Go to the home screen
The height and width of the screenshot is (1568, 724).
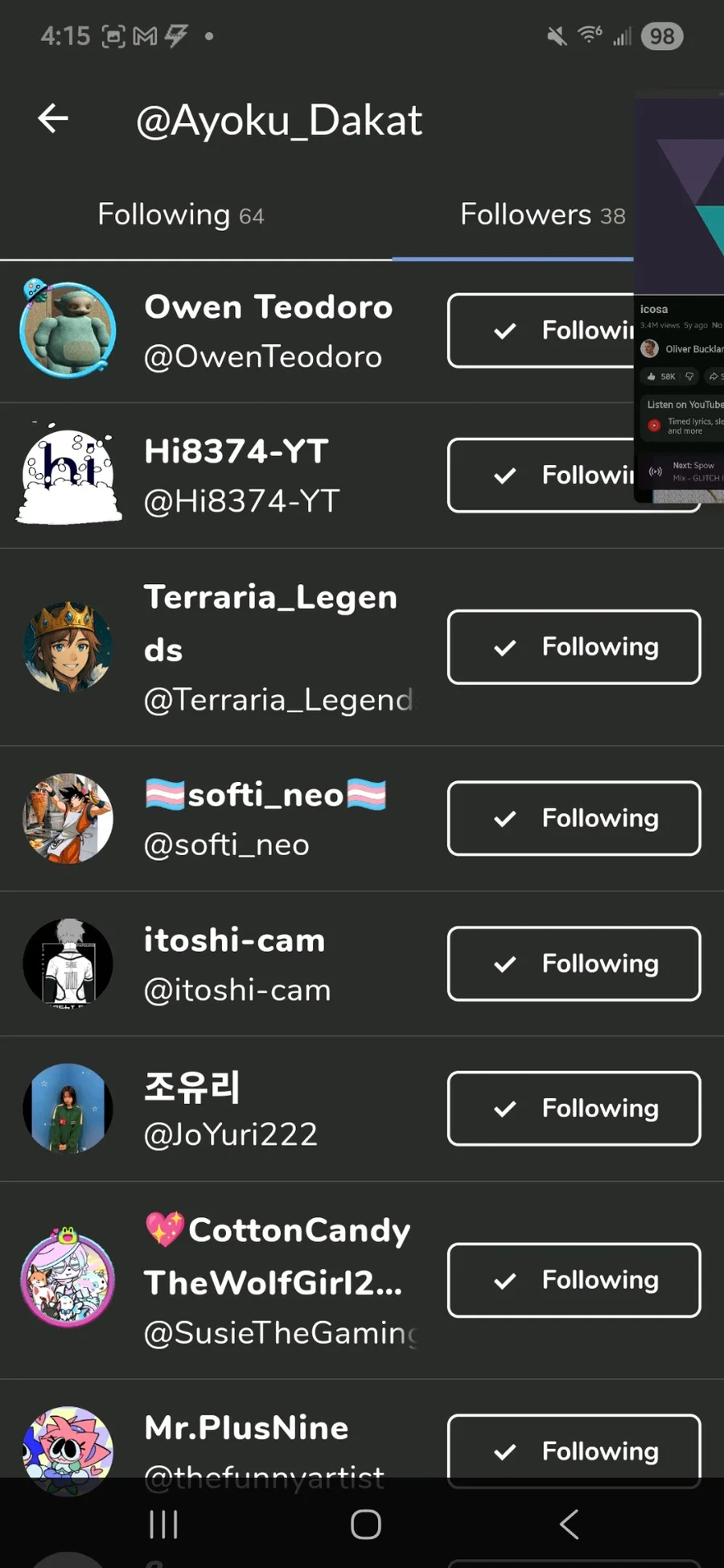365,1524
